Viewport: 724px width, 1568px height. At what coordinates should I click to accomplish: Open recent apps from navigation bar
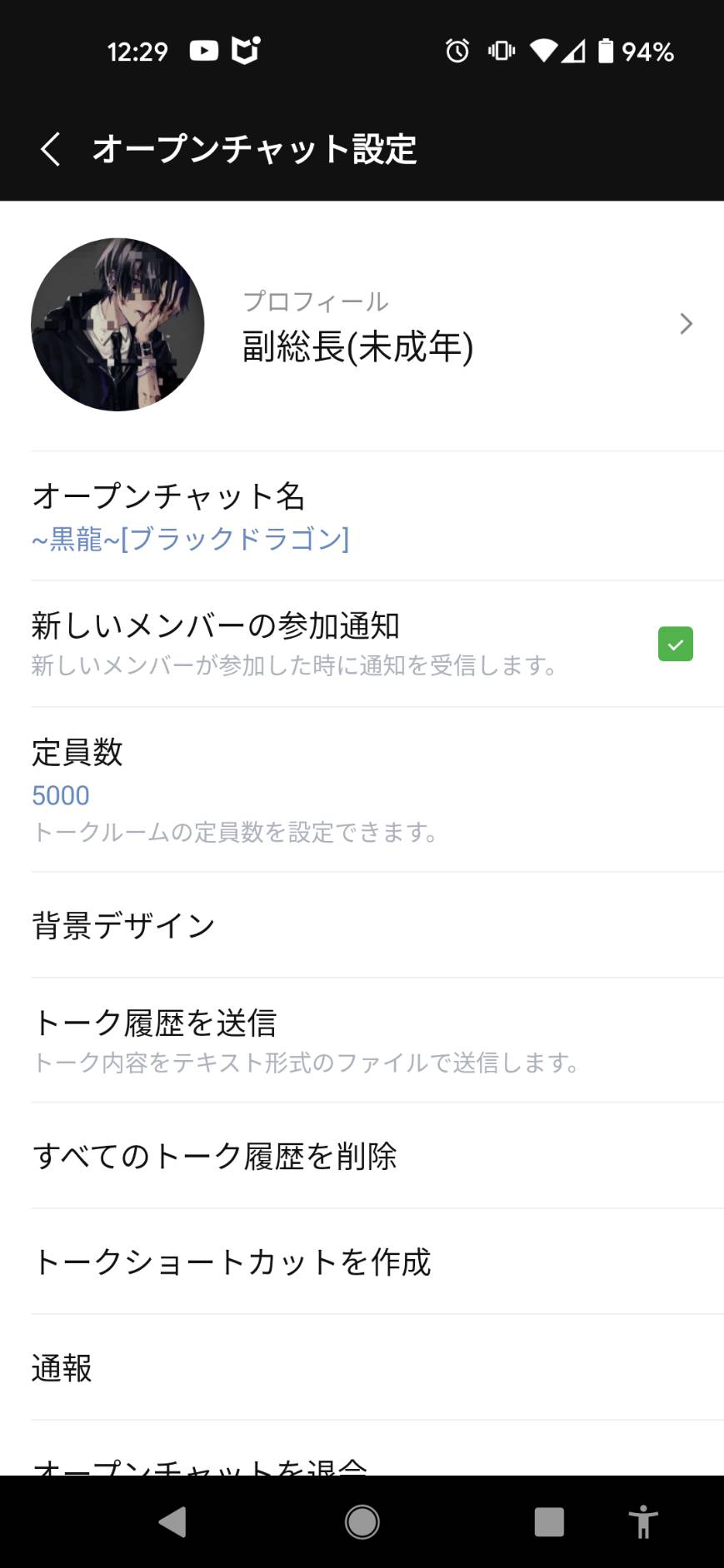tap(549, 1522)
